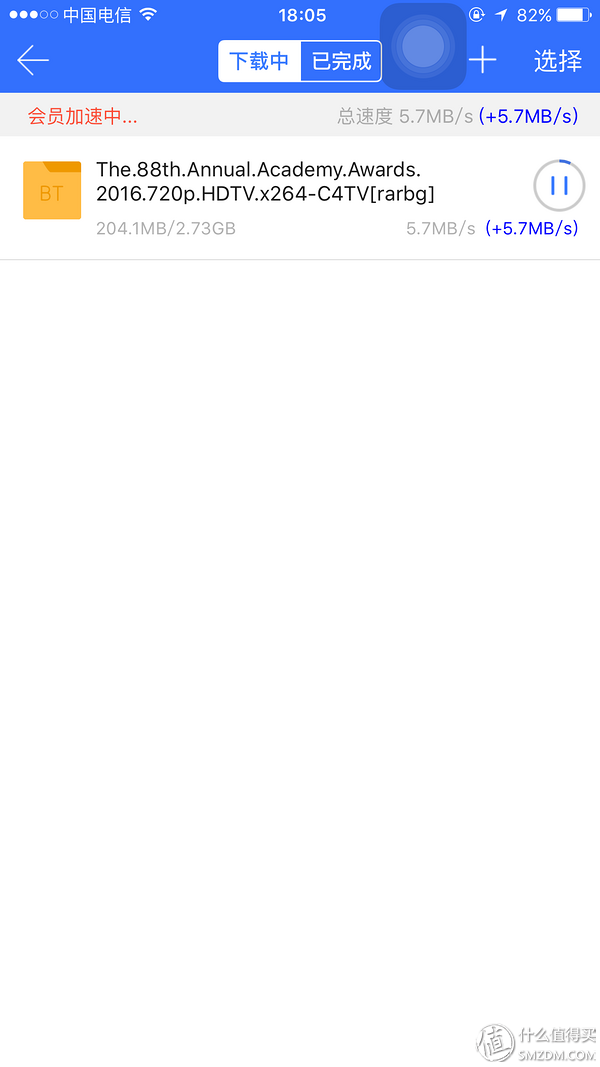Tap the AssistiveTouch floating button

coord(423,46)
